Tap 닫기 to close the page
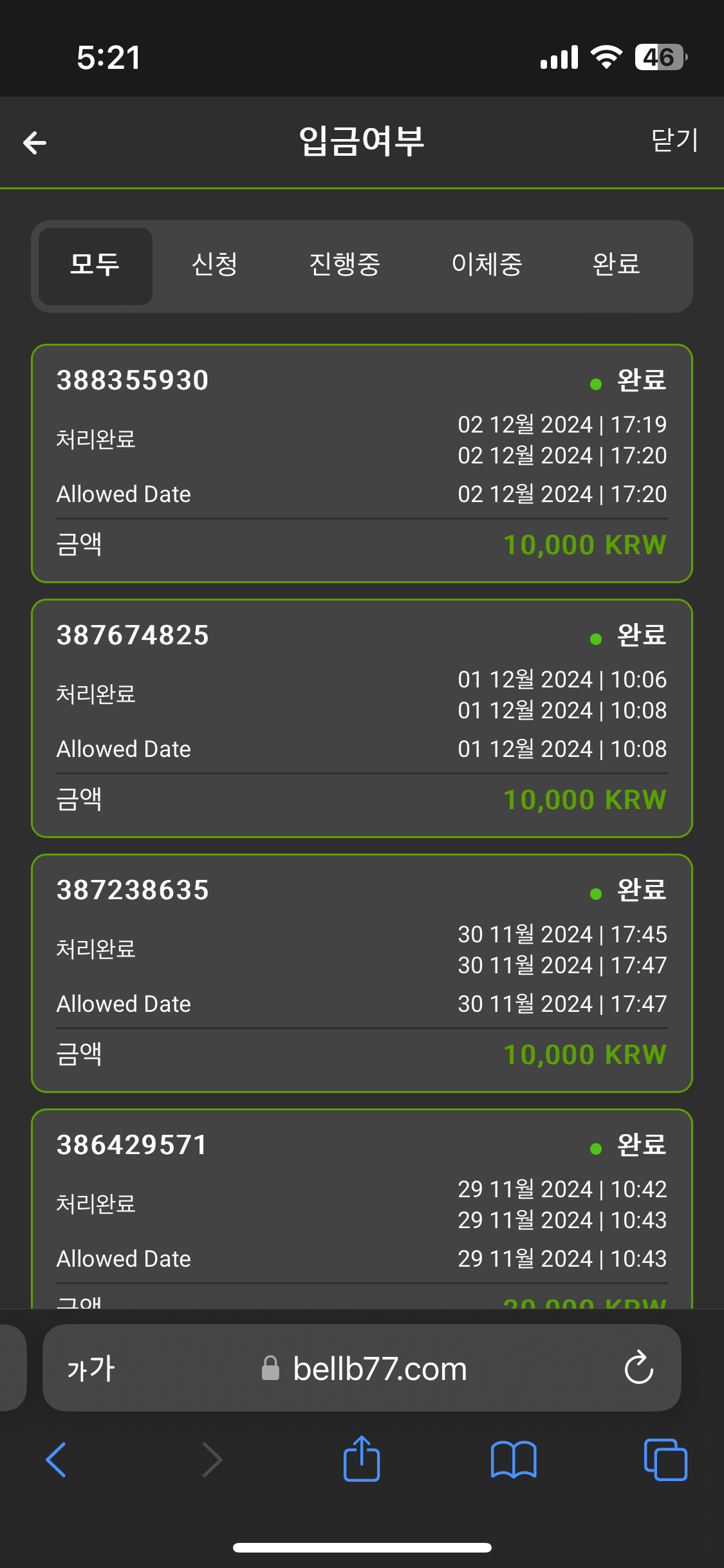The image size is (724, 1568). coord(674,140)
